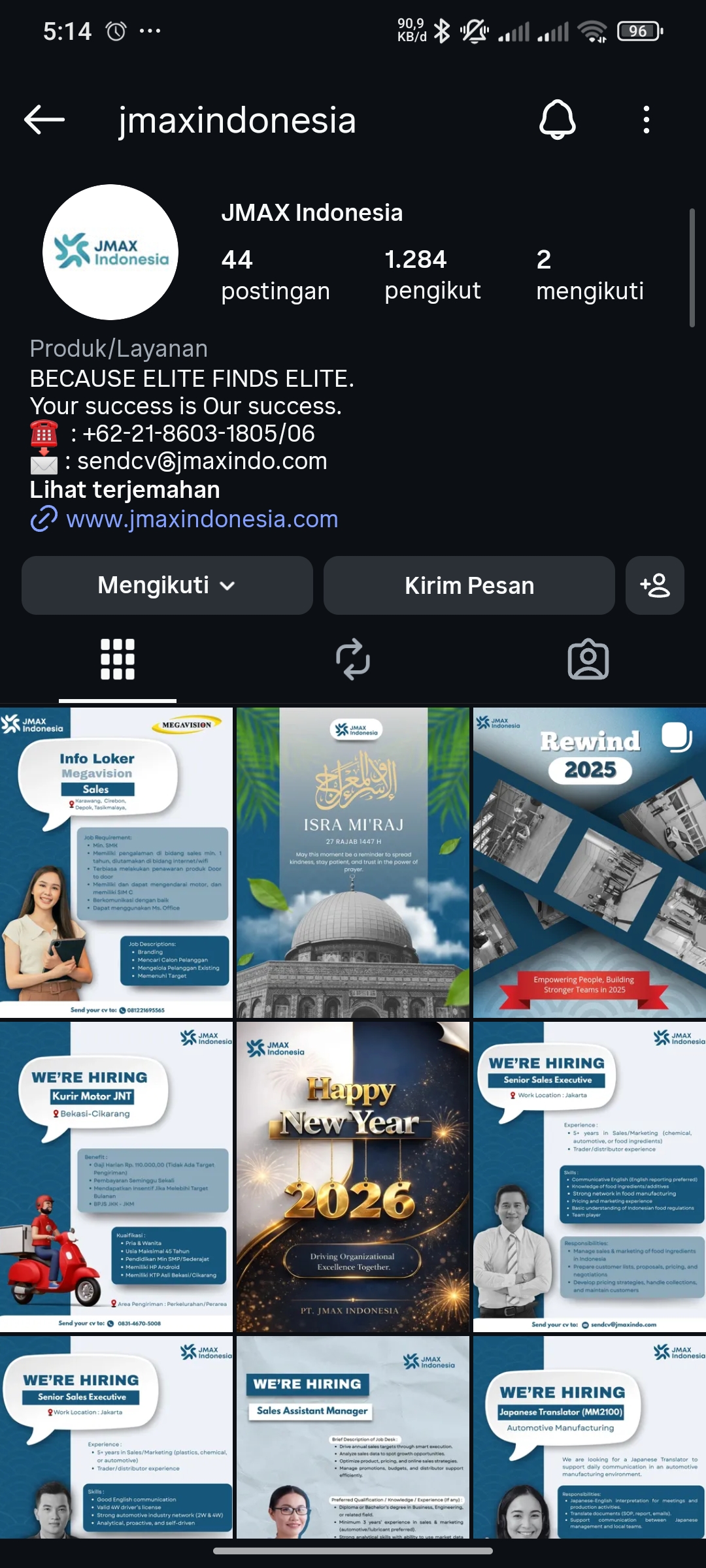Screen dimensions: 706x1568
Task: Show suggested accounts with add-person icon
Action: tap(654, 585)
